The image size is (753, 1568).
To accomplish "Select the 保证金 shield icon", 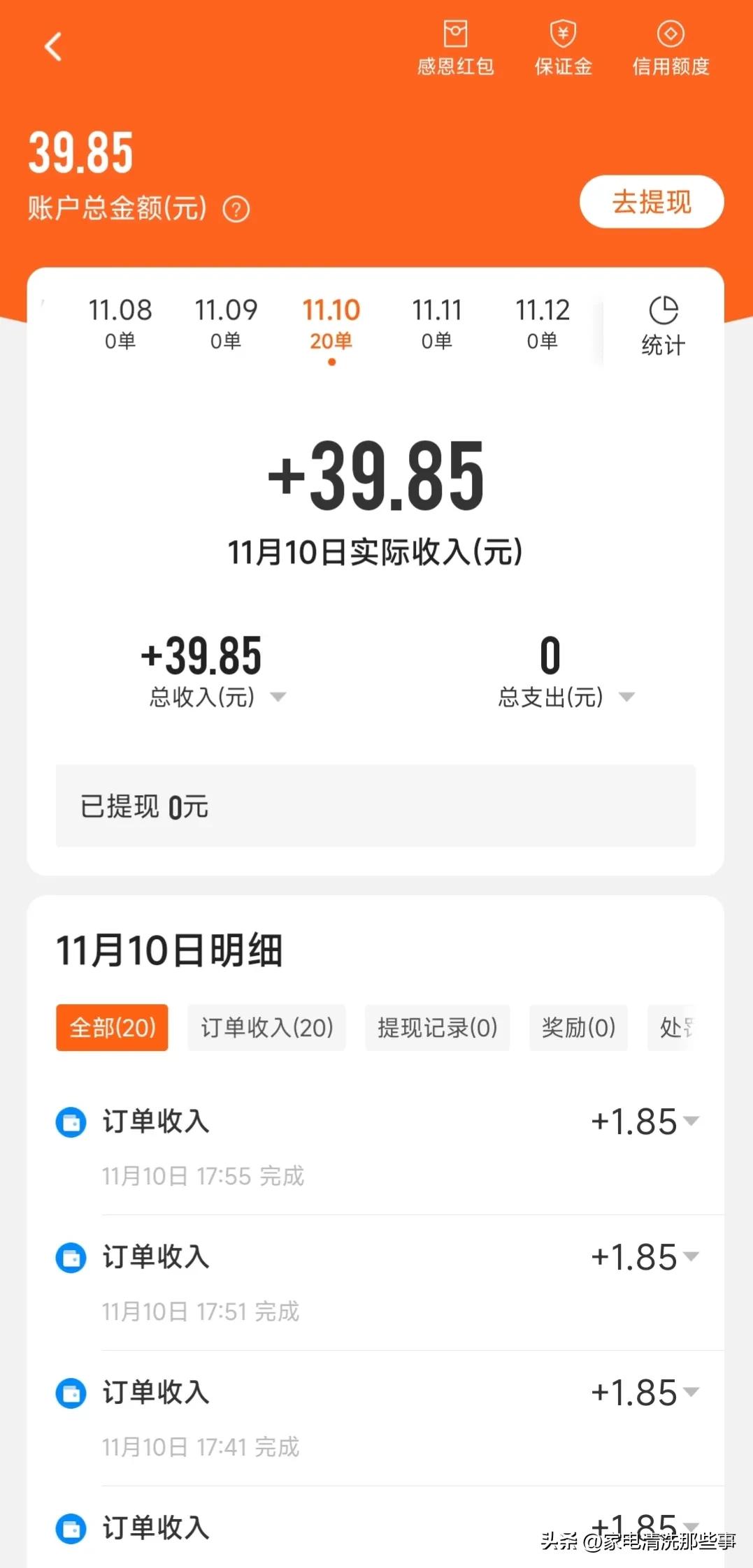I will tap(563, 33).
